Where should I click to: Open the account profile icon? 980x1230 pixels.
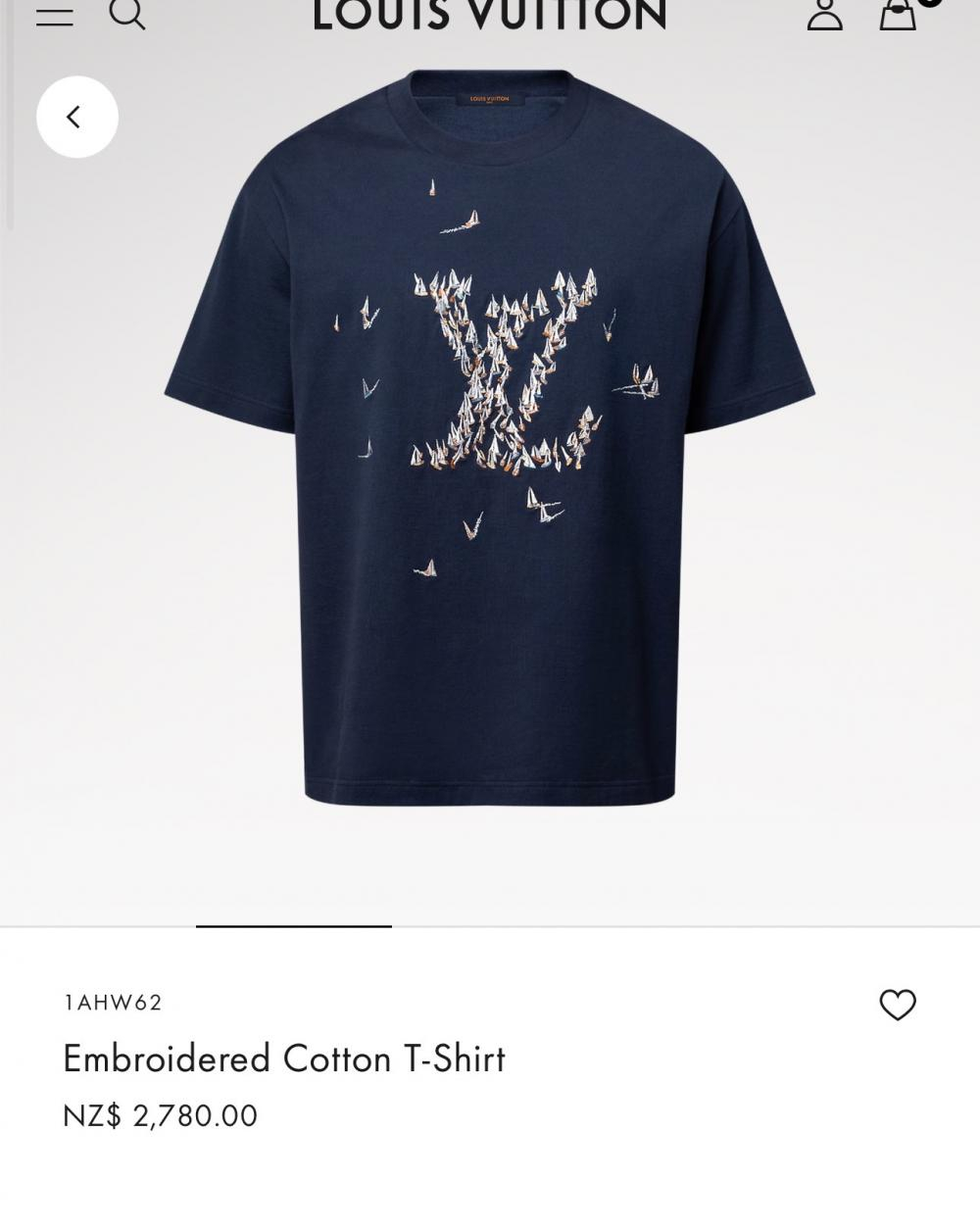click(824, 14)
